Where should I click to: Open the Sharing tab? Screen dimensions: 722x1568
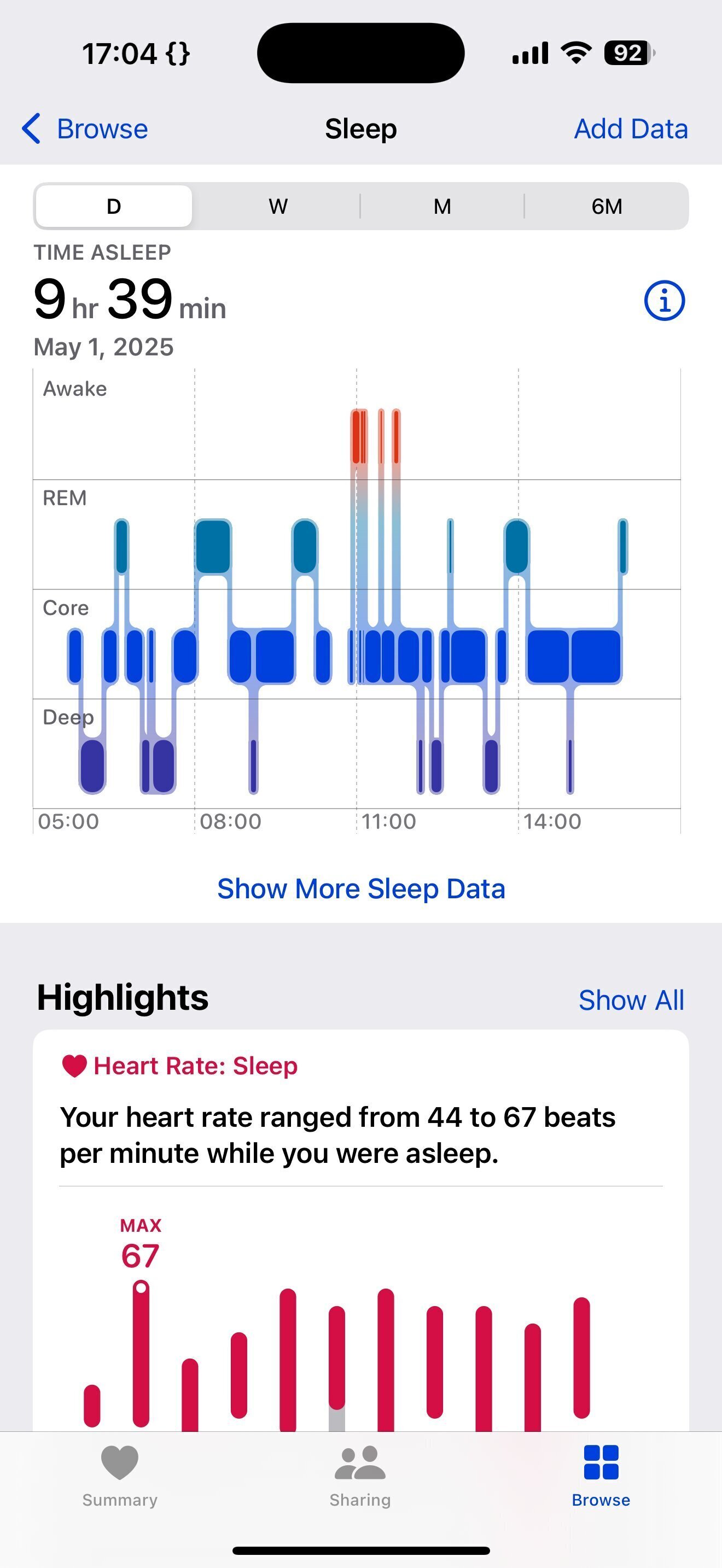[360, 1473]
